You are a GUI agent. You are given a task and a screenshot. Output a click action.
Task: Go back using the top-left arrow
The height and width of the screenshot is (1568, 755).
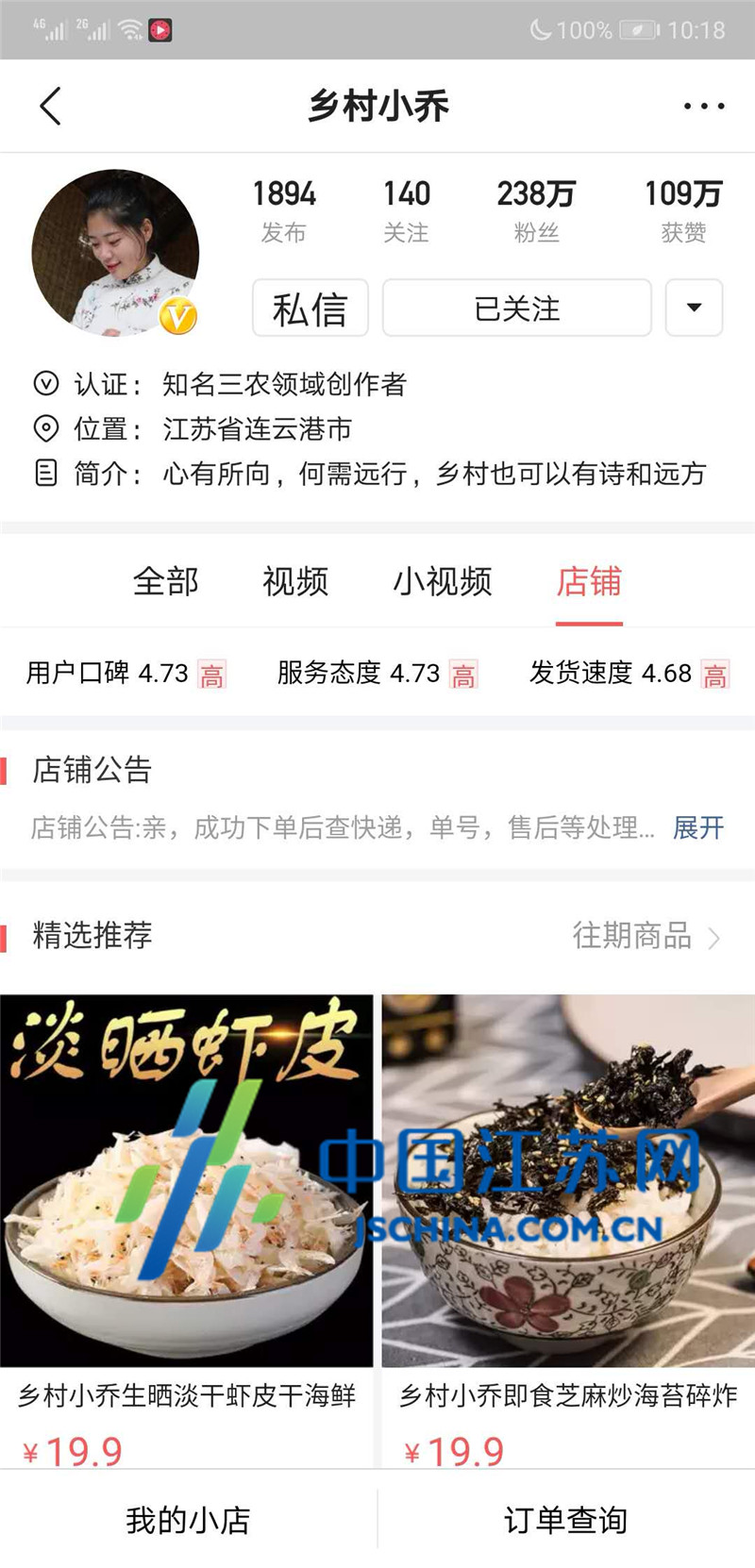point(51,106)
